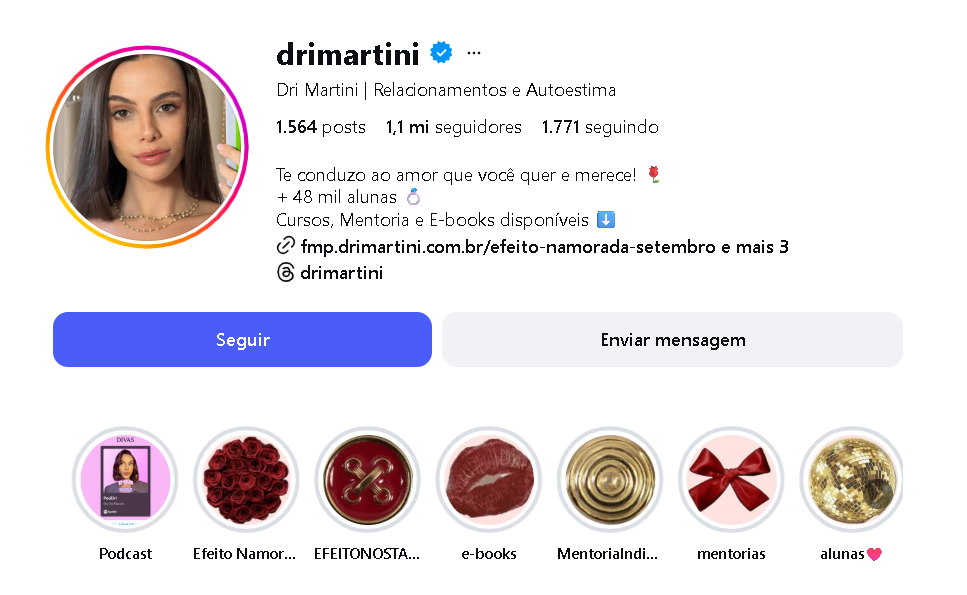The height and width of the screenshot is (595, 967).
Task: Tap Enviar mensagem to send a message
Action: [672, 340]
